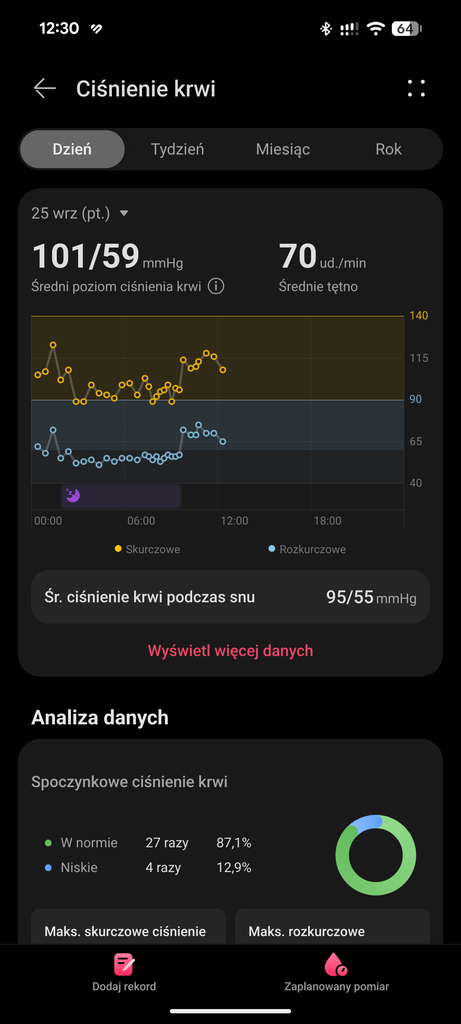Open the four-dot overflow menu

[416, 89]
